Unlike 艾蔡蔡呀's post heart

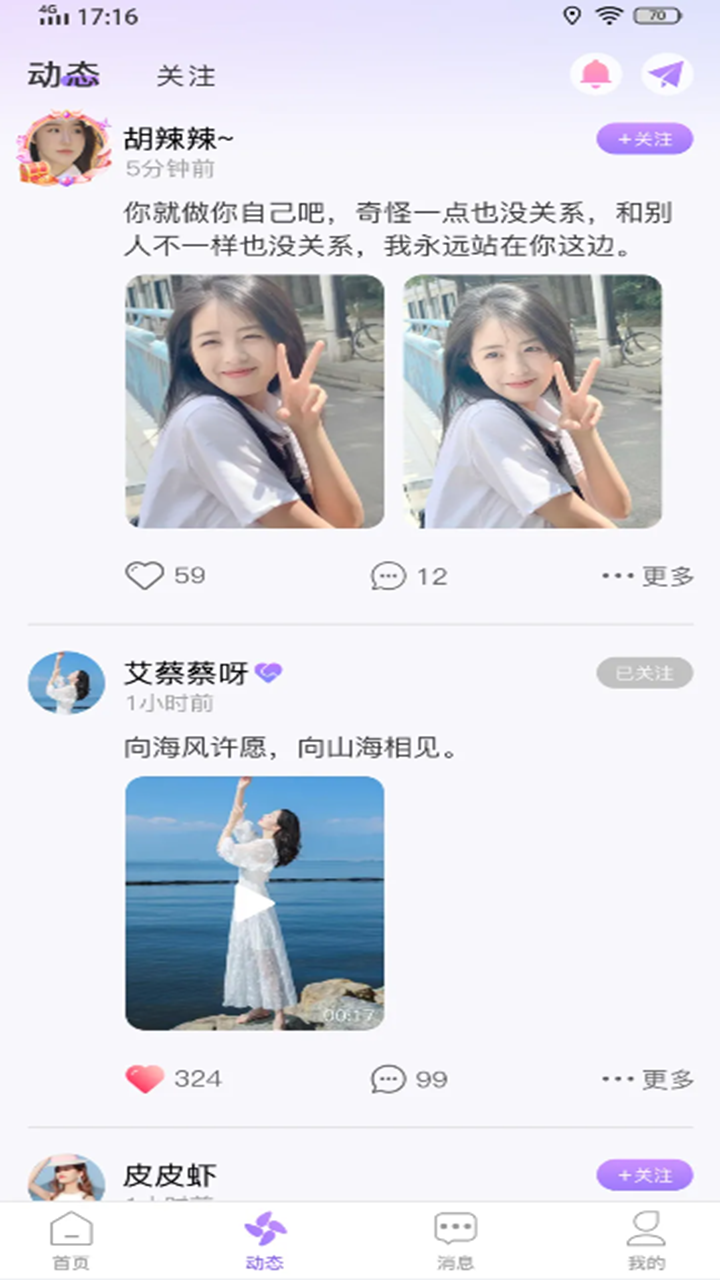coord(145,1079)
